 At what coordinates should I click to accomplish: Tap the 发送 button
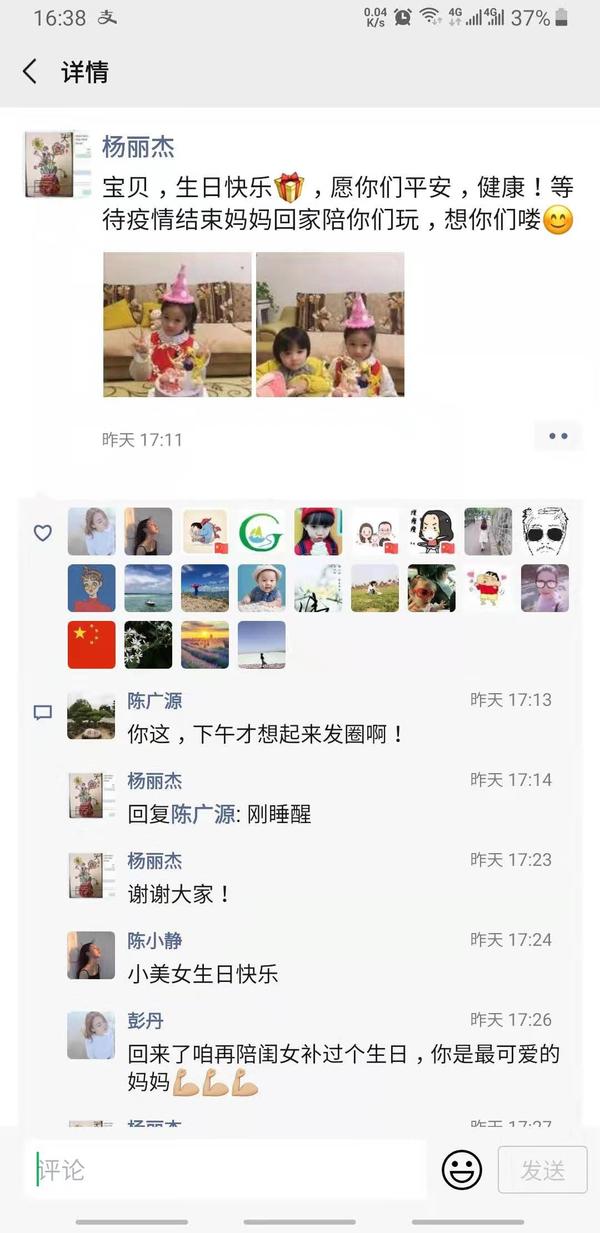[x=542, y=1169]
